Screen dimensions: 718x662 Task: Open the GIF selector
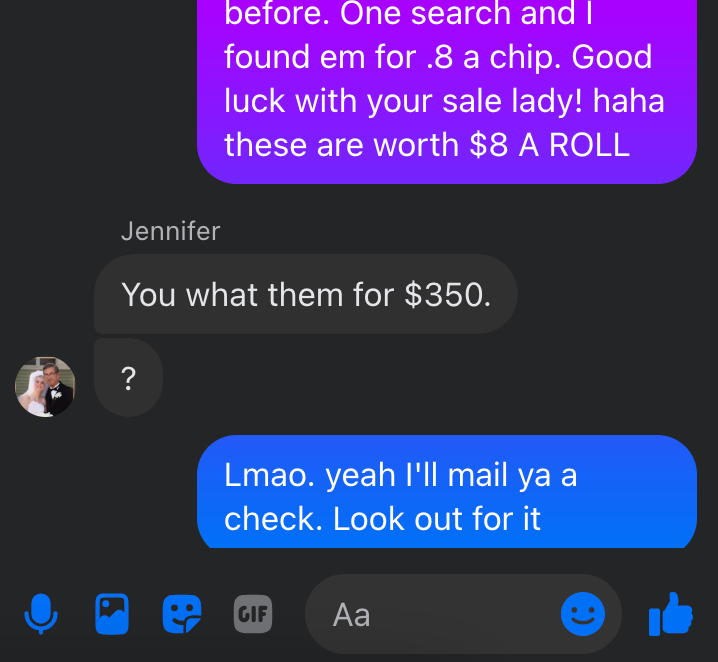point(253,613)
